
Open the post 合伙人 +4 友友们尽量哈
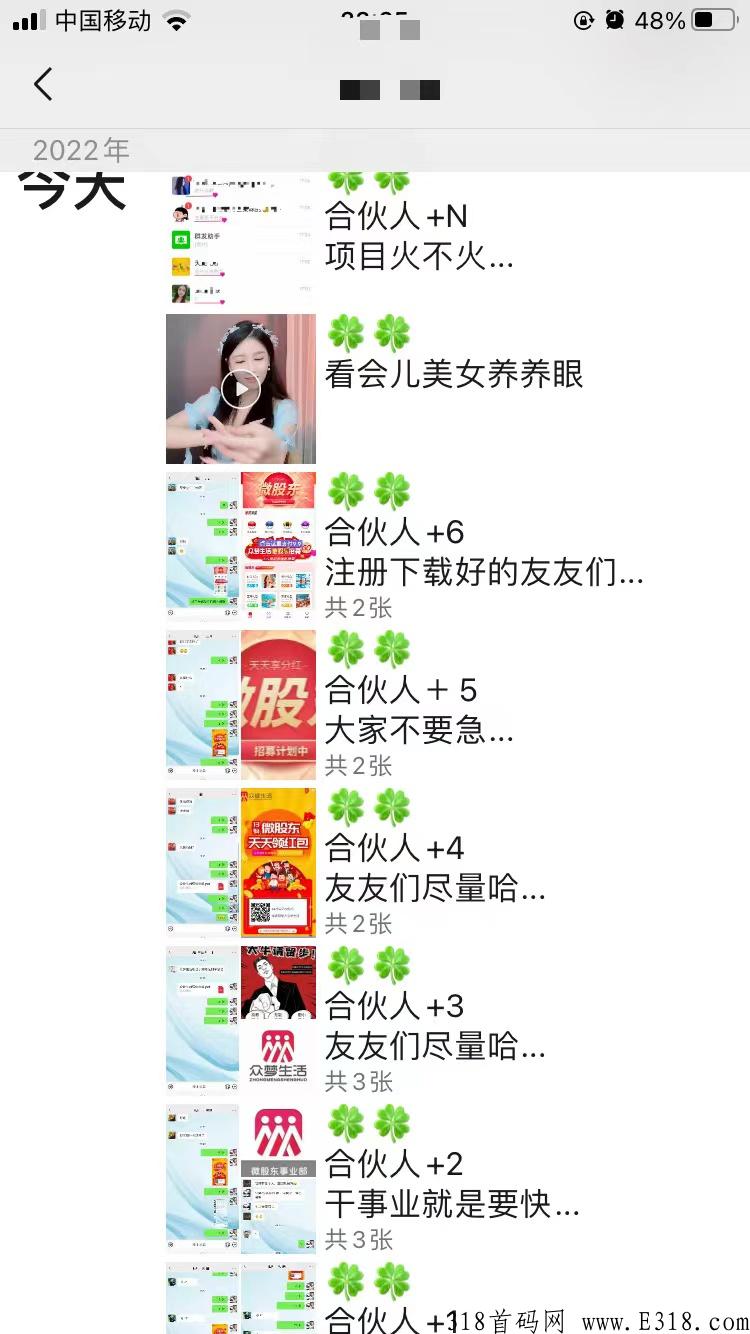tap(435, 868)
